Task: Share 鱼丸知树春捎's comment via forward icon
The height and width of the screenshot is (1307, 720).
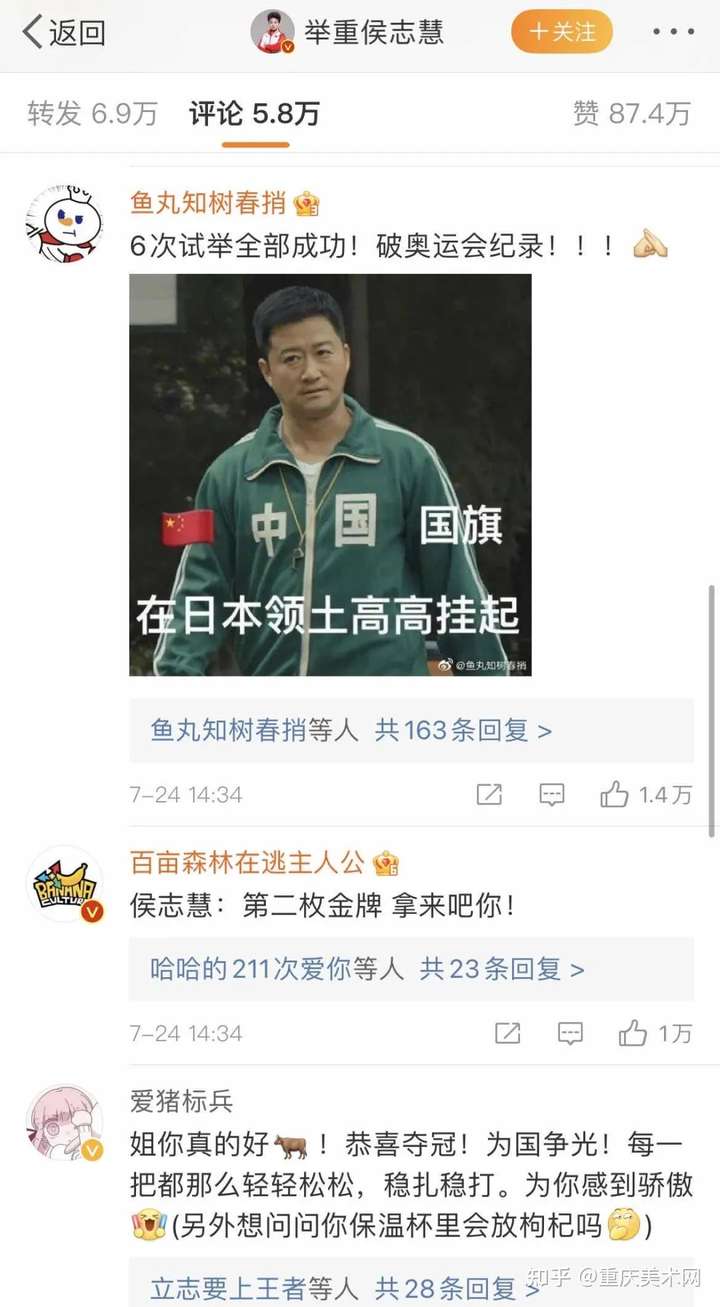Action: (x=489, y=795)
